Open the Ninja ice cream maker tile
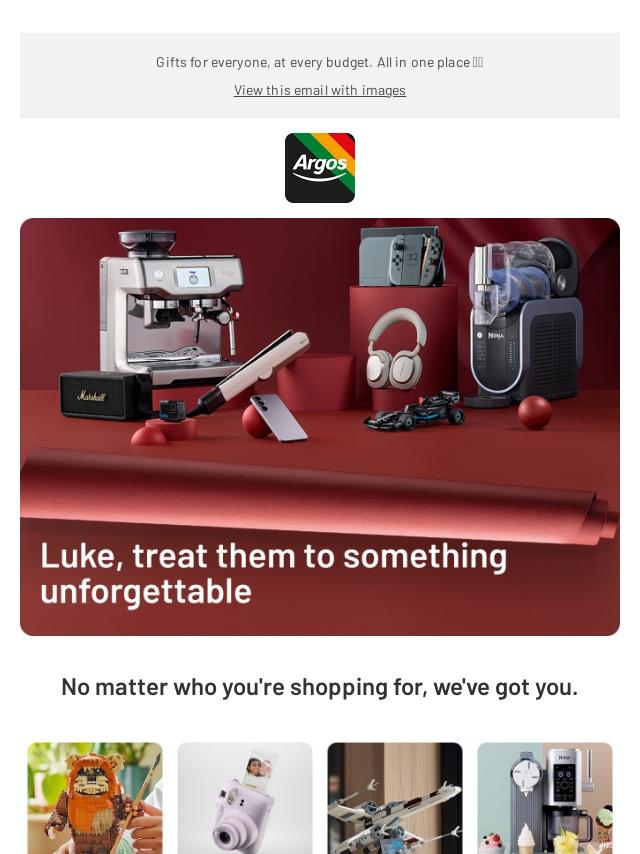 tap(545, 798)
